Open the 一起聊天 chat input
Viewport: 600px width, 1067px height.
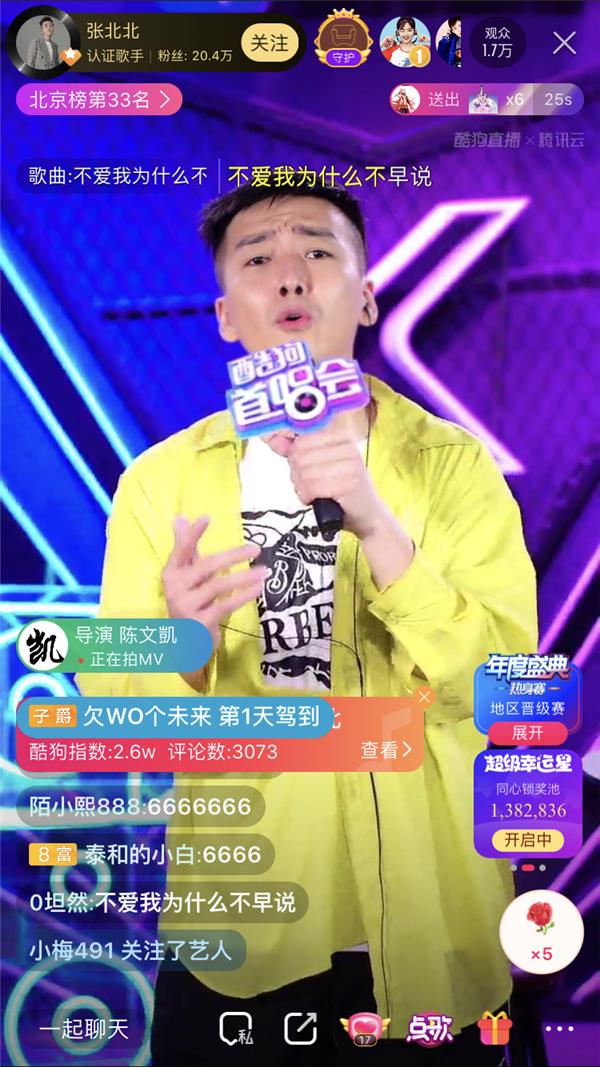click(84, 1029)
